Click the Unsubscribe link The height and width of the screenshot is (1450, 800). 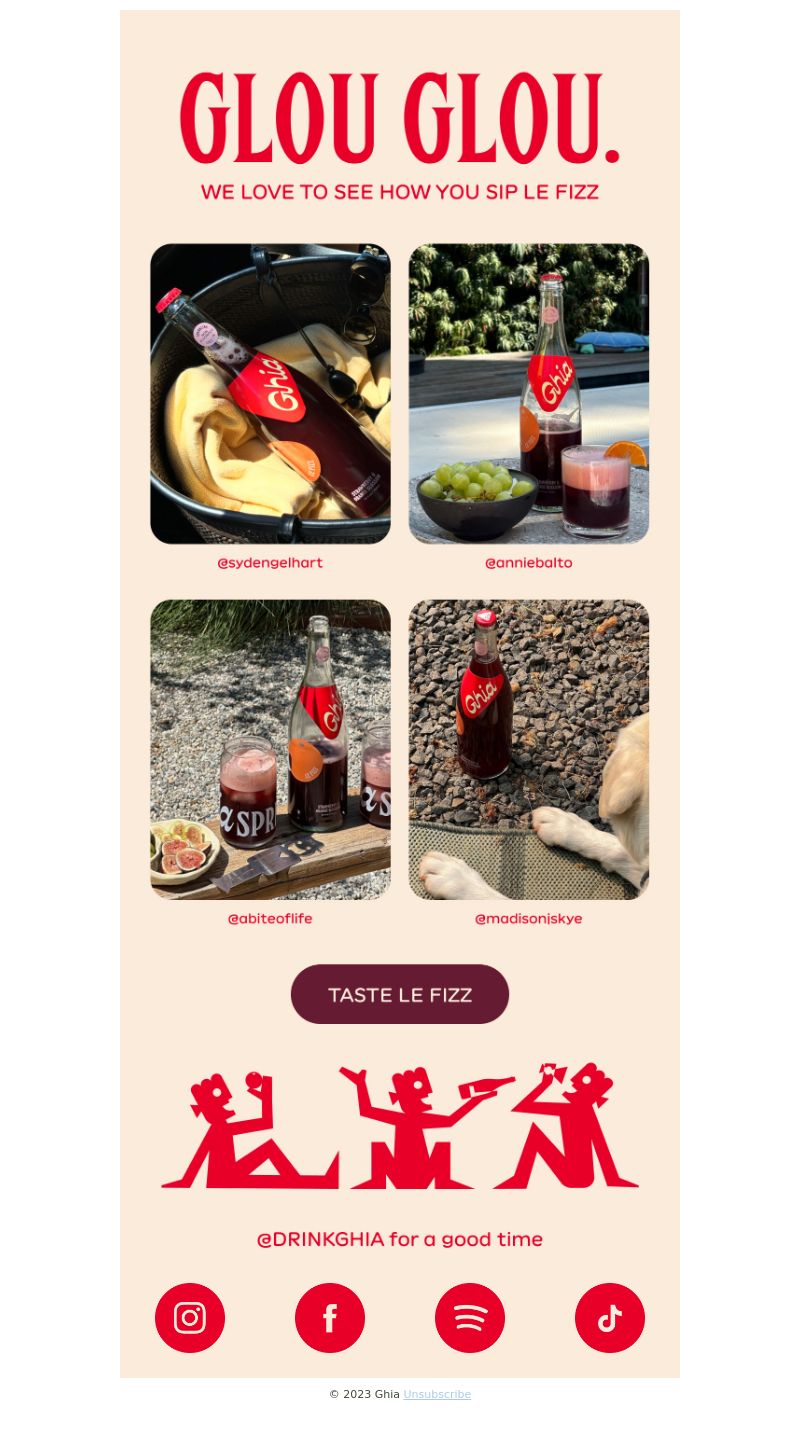click(x=437, y=1394)
